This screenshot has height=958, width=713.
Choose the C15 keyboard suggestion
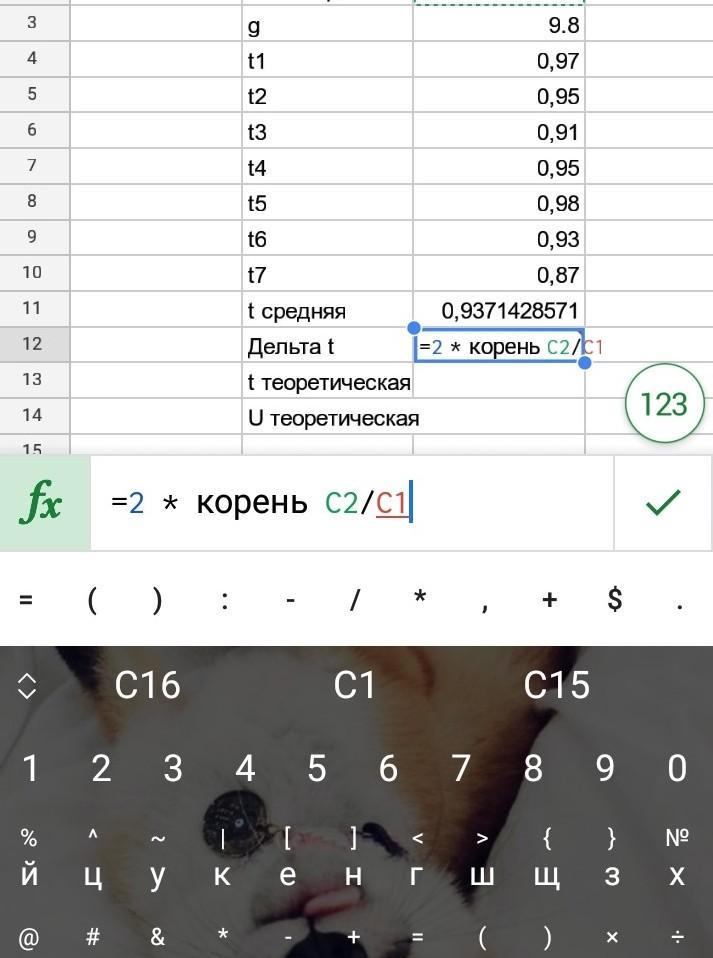tap(557, 686)
